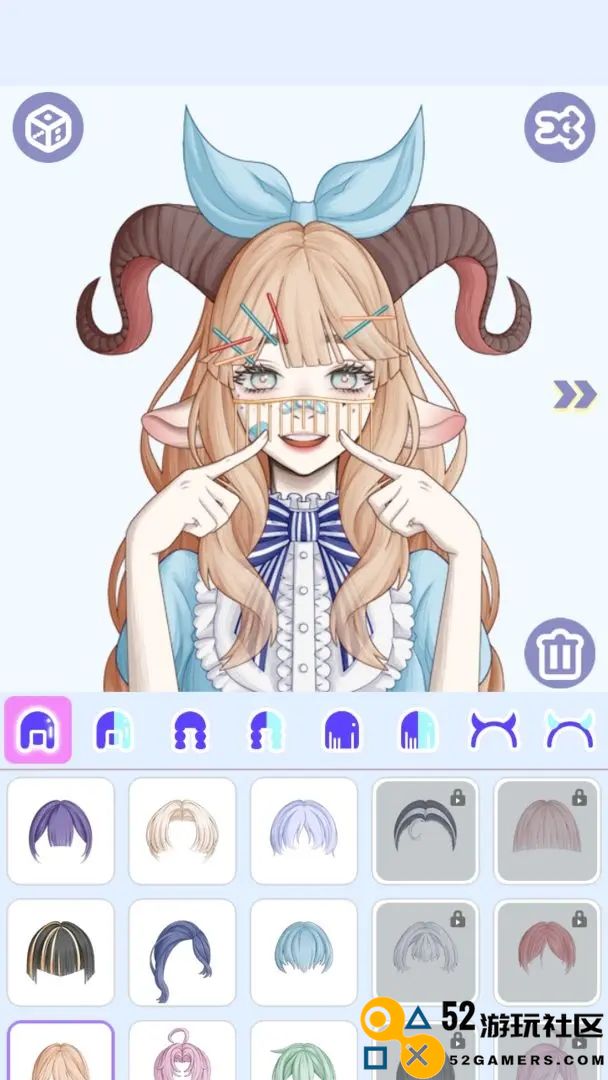
Task: Switch to the dark horns headband tab
Action: (x=494, y=731)
